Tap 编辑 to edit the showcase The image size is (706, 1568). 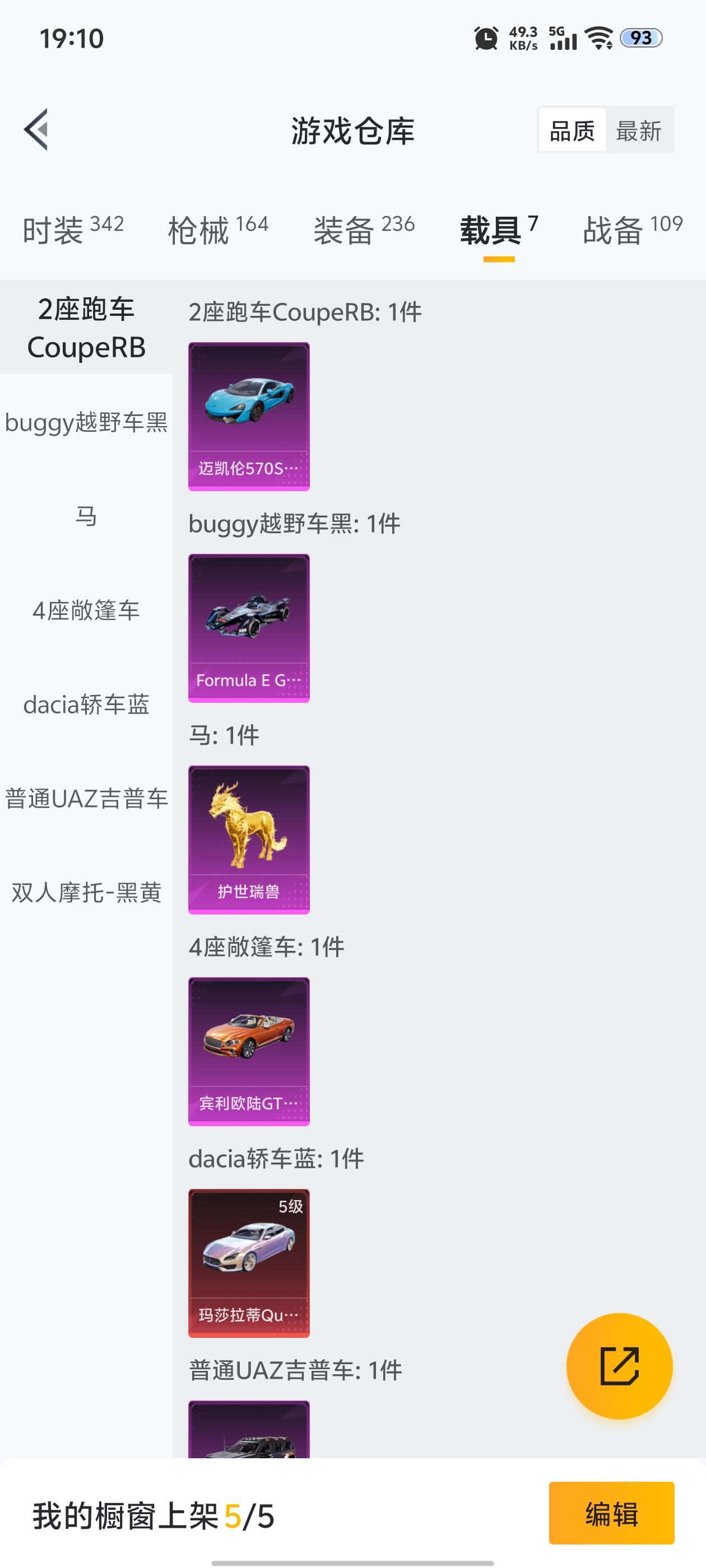[x=611, y=1513]
